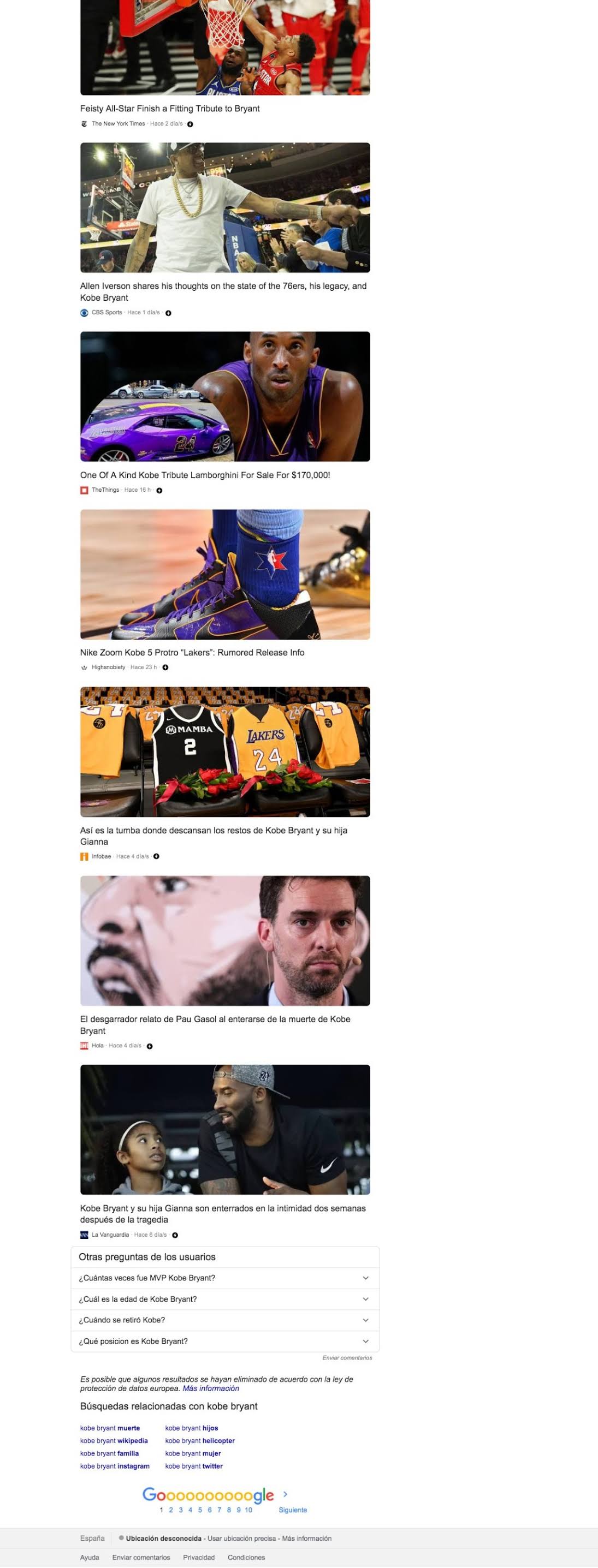This screenshot has width=598, height=1568.
Task: Open the Nike Zoom Kobe 5 Protro article
Action: [x=192, y=652]
